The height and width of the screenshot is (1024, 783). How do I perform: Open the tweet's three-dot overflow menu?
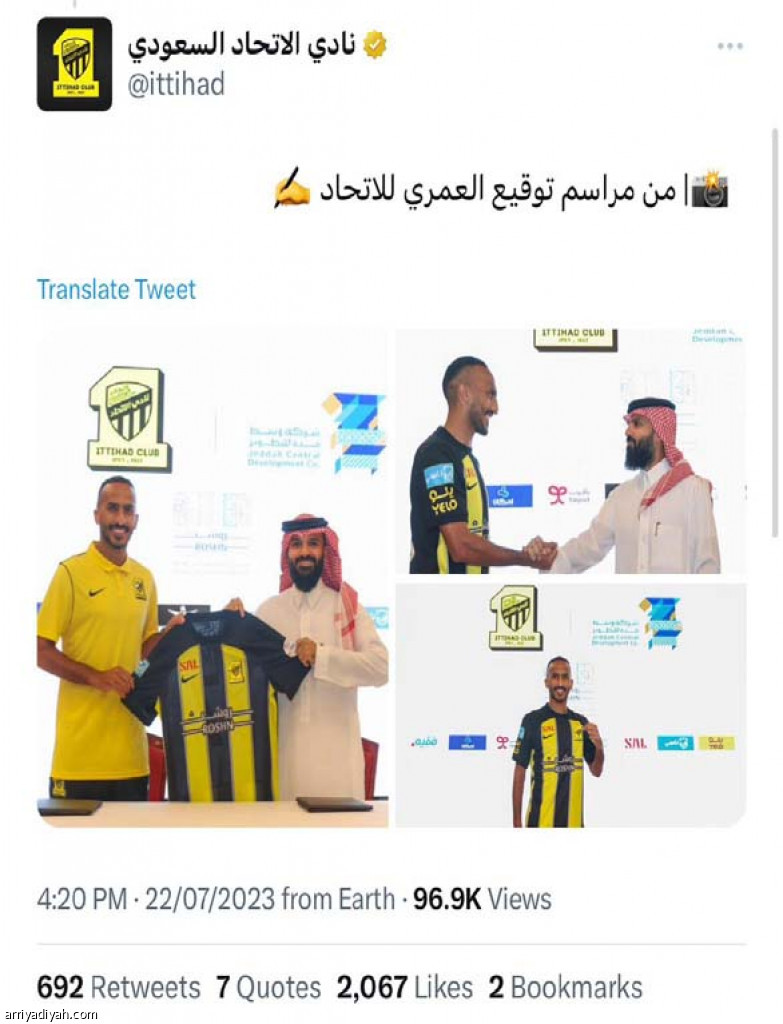point(730,46)
